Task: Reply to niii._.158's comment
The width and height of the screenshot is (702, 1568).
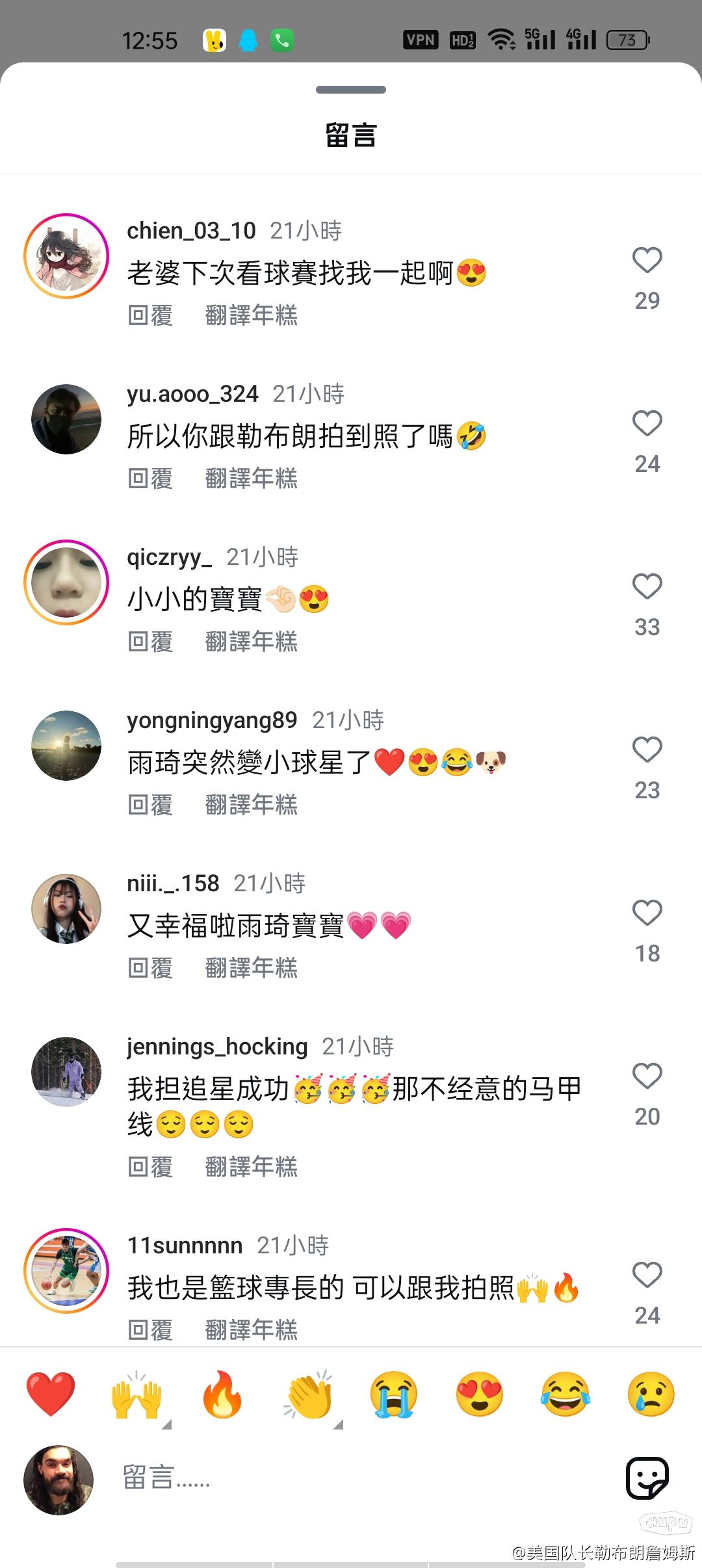Action: (150, 968)
